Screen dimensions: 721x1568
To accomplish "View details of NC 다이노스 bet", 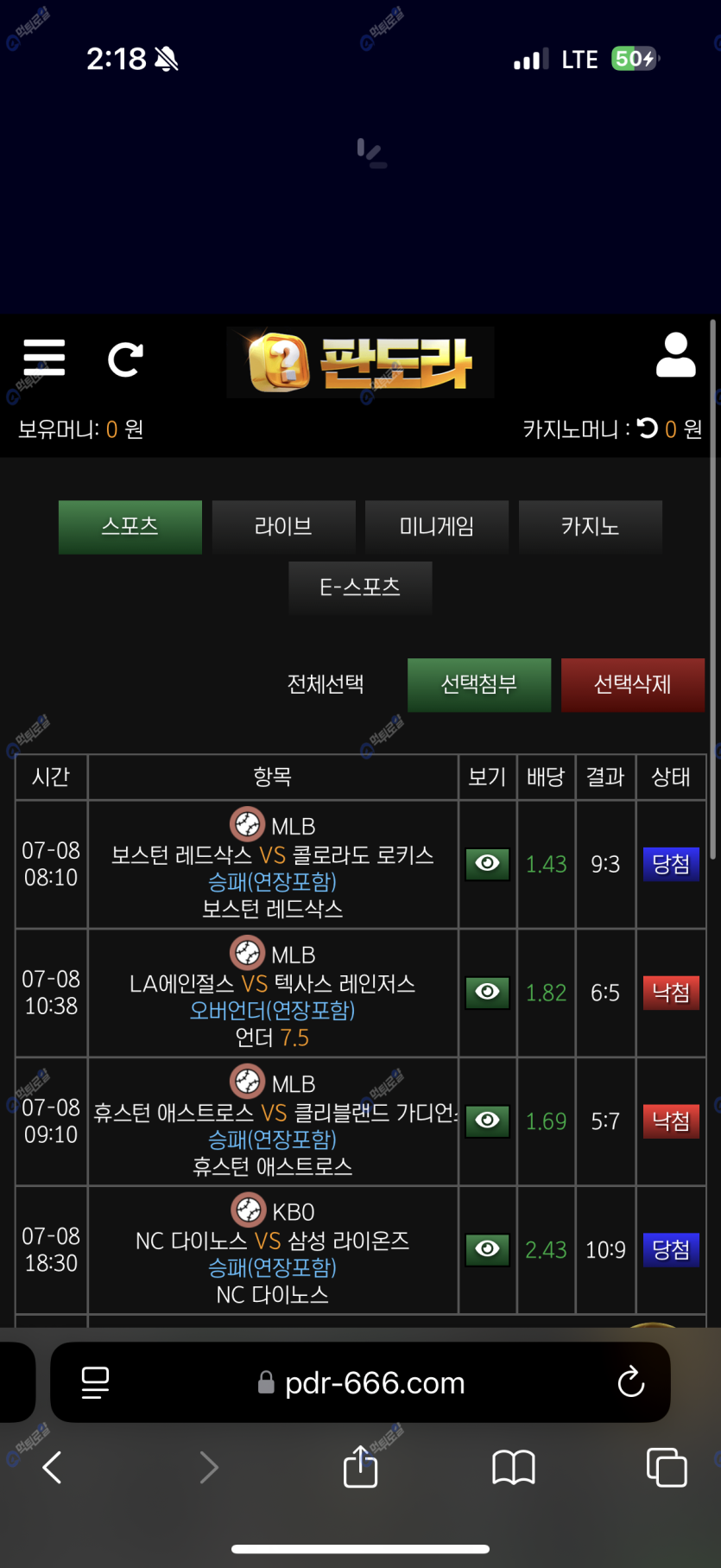I will pos(488,1249).
